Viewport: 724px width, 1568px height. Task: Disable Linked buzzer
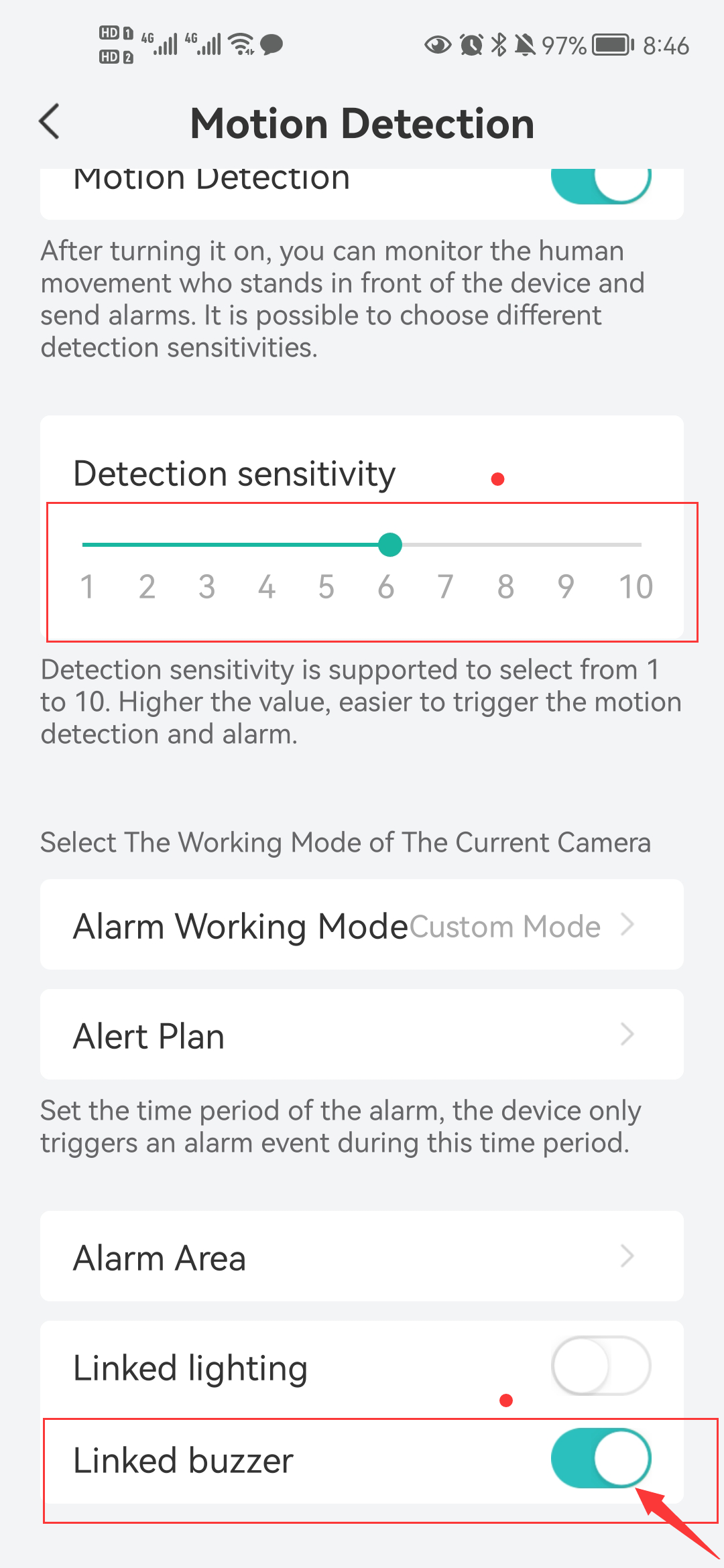pyautogui.click(x=601, y=1459)
